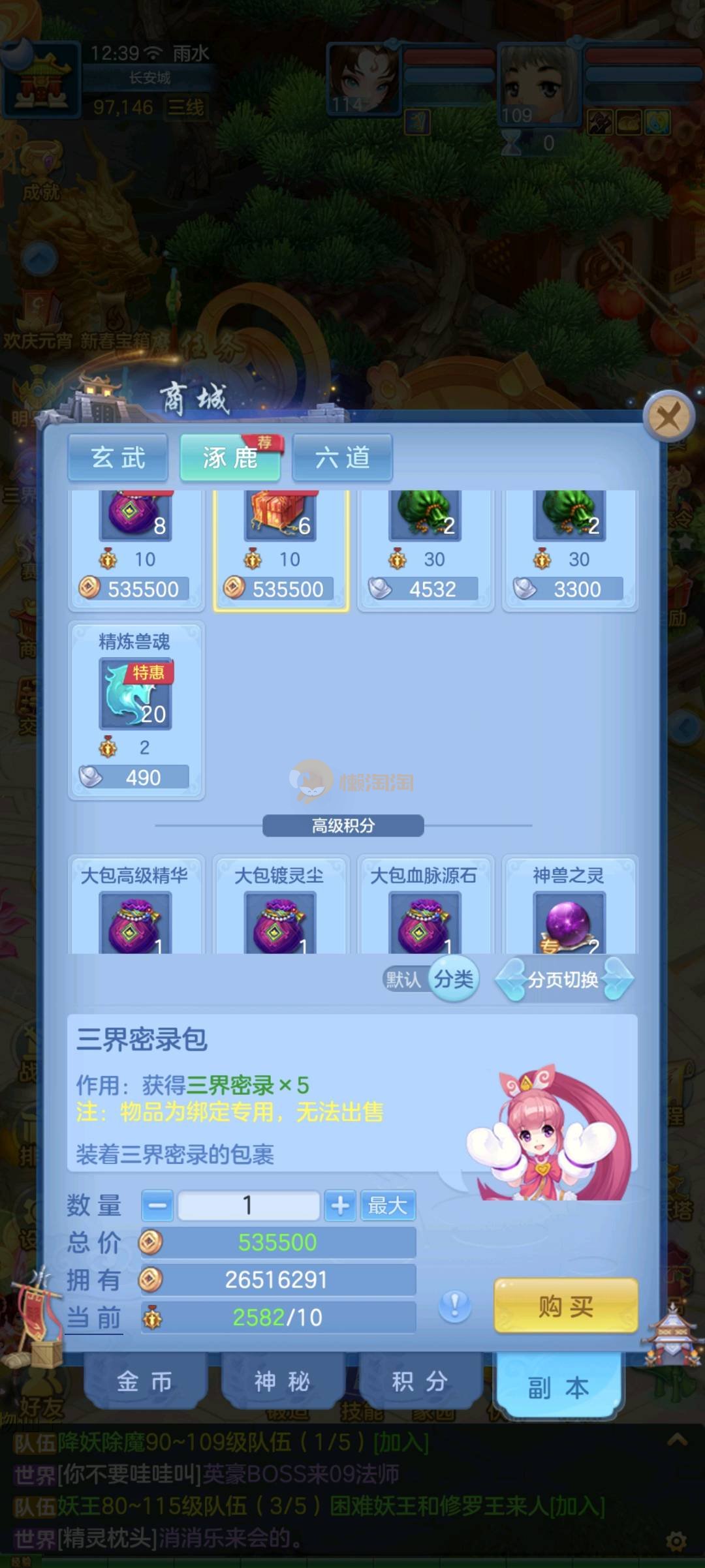This screenshot has height=1568, width=705.
Task: Set quantity to 最大
Action: (x=388, y=1205)
